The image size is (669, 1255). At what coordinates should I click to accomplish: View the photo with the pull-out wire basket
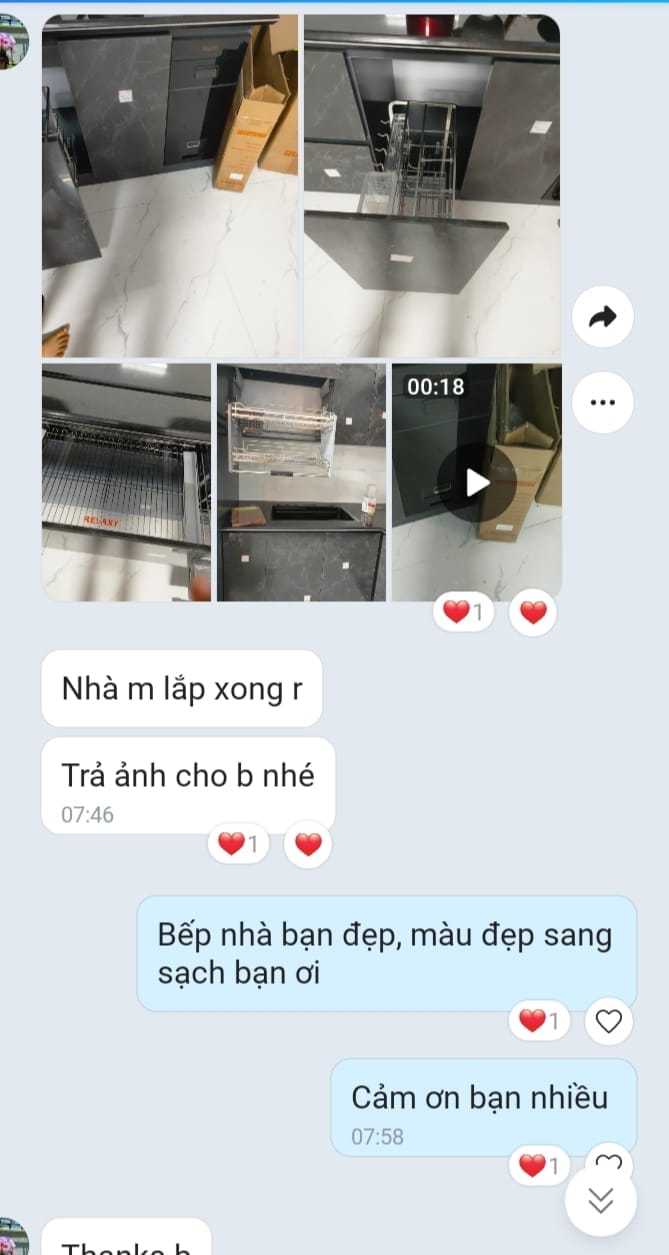point(432,186)
